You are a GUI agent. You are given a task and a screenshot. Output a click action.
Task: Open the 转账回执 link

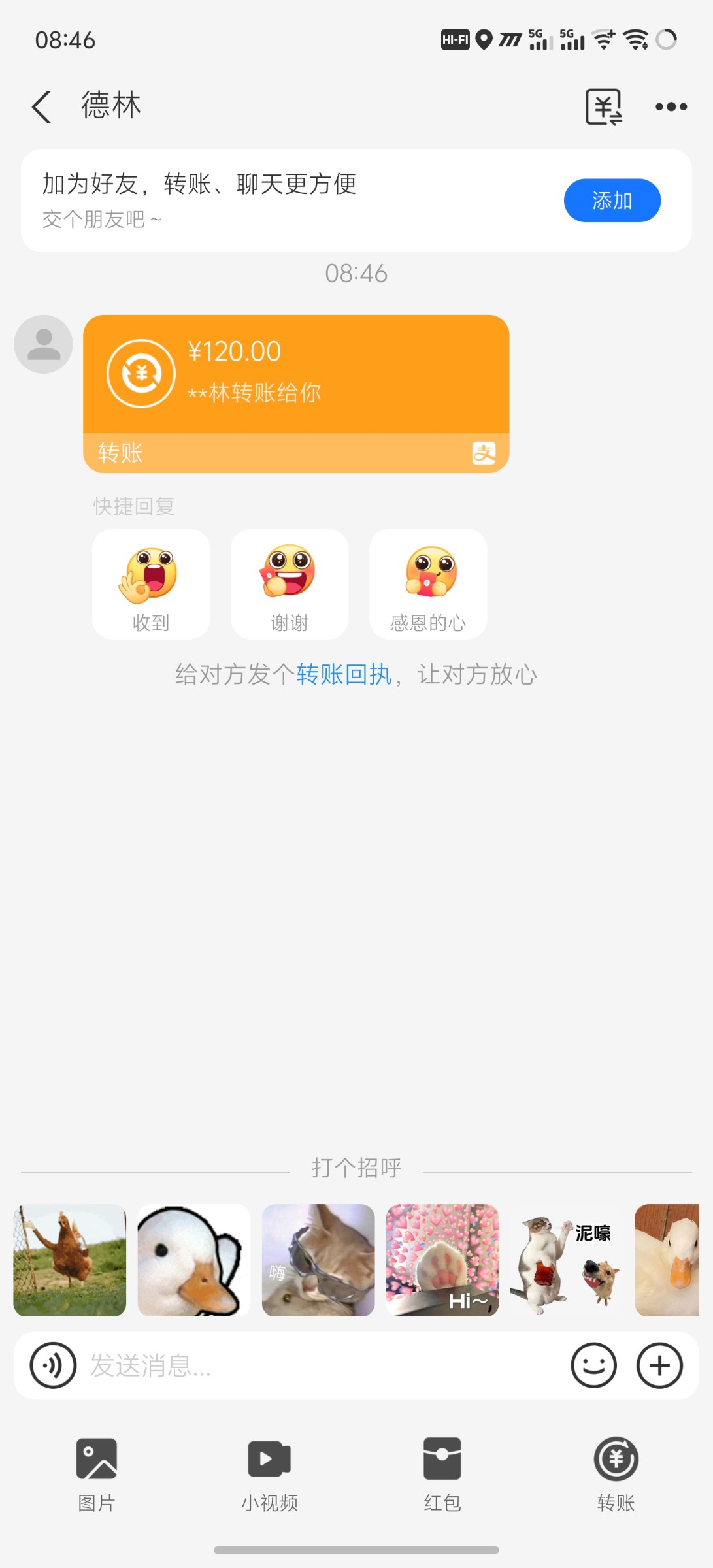[x=344, y=674]
